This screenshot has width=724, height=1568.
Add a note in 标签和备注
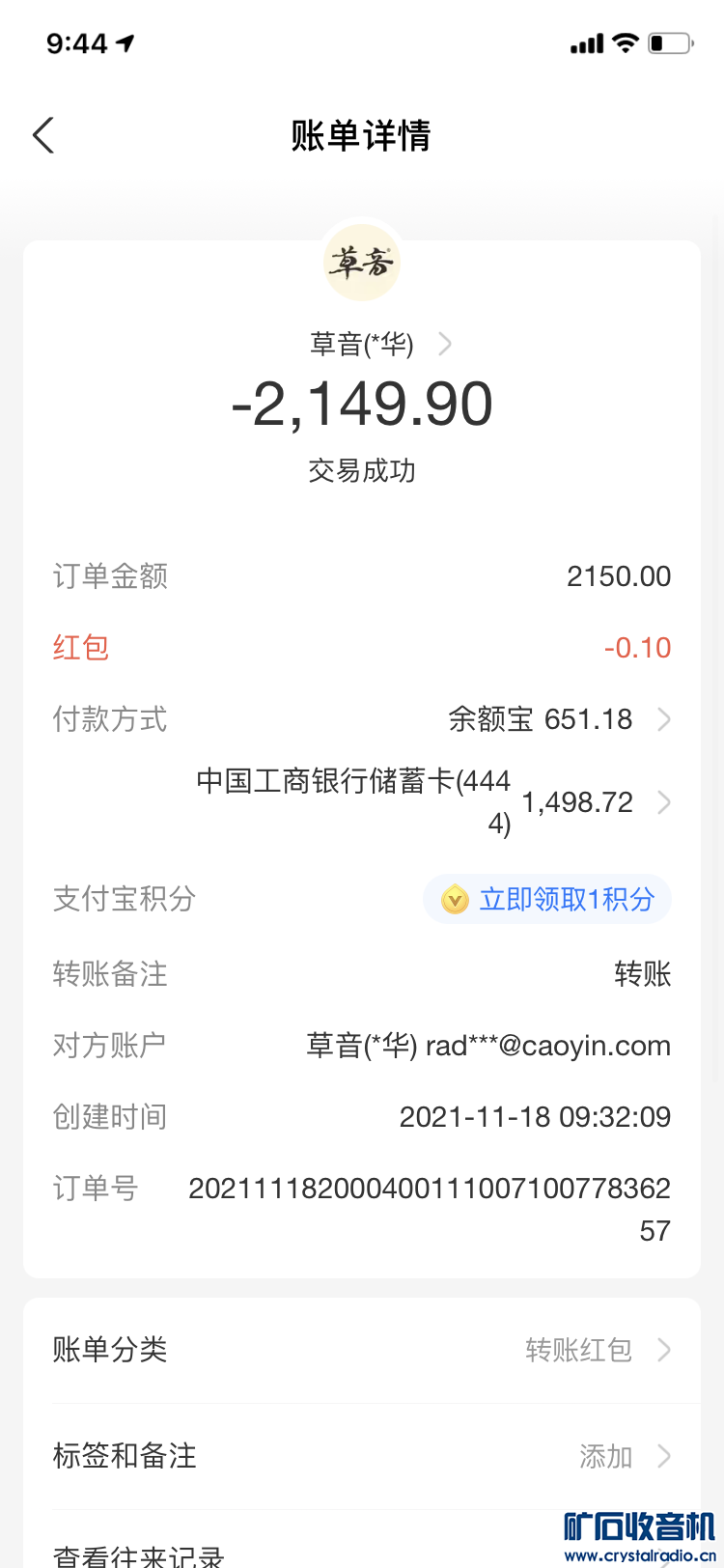(362, 1456)
